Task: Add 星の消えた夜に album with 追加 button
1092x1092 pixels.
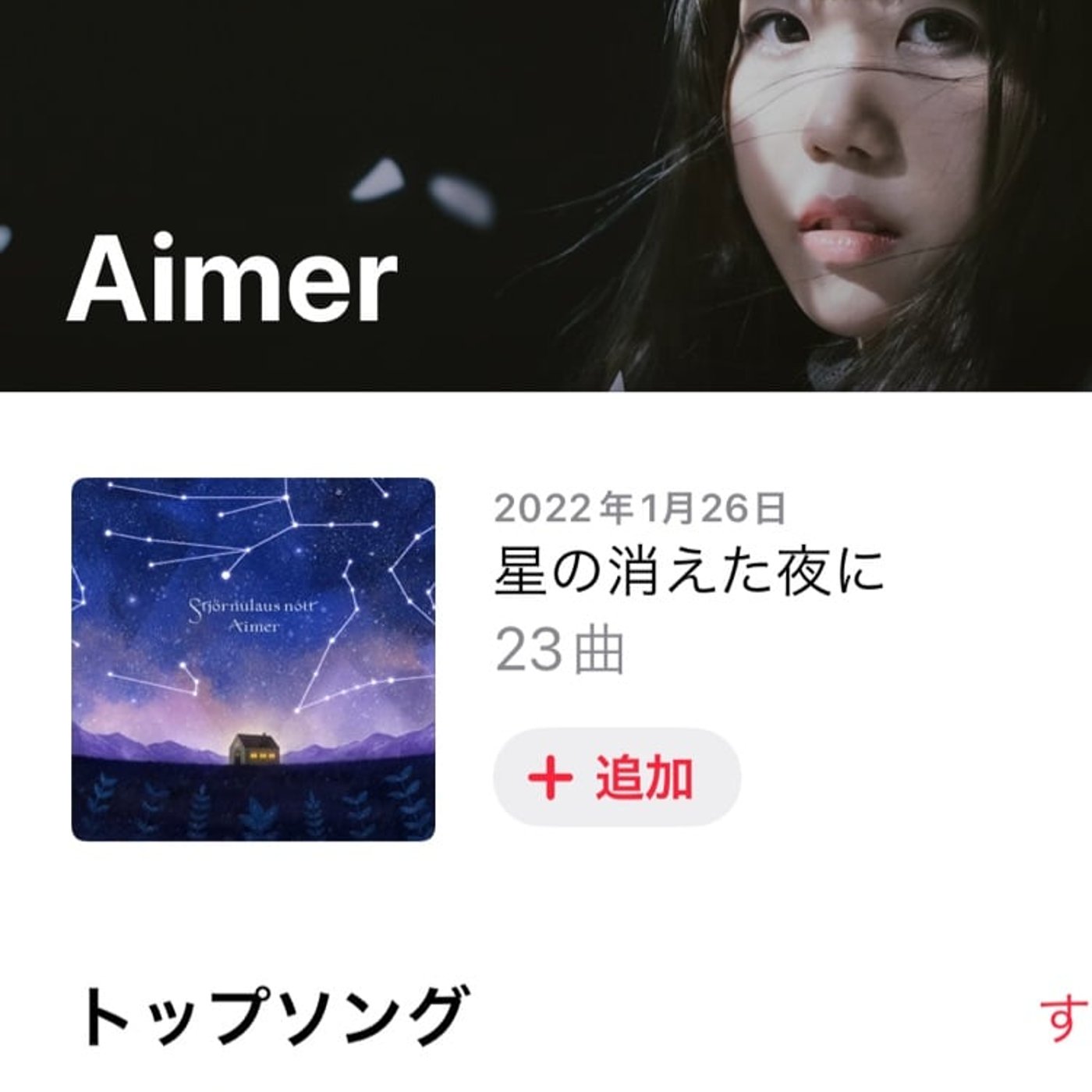Action: (x=616, y=778)
